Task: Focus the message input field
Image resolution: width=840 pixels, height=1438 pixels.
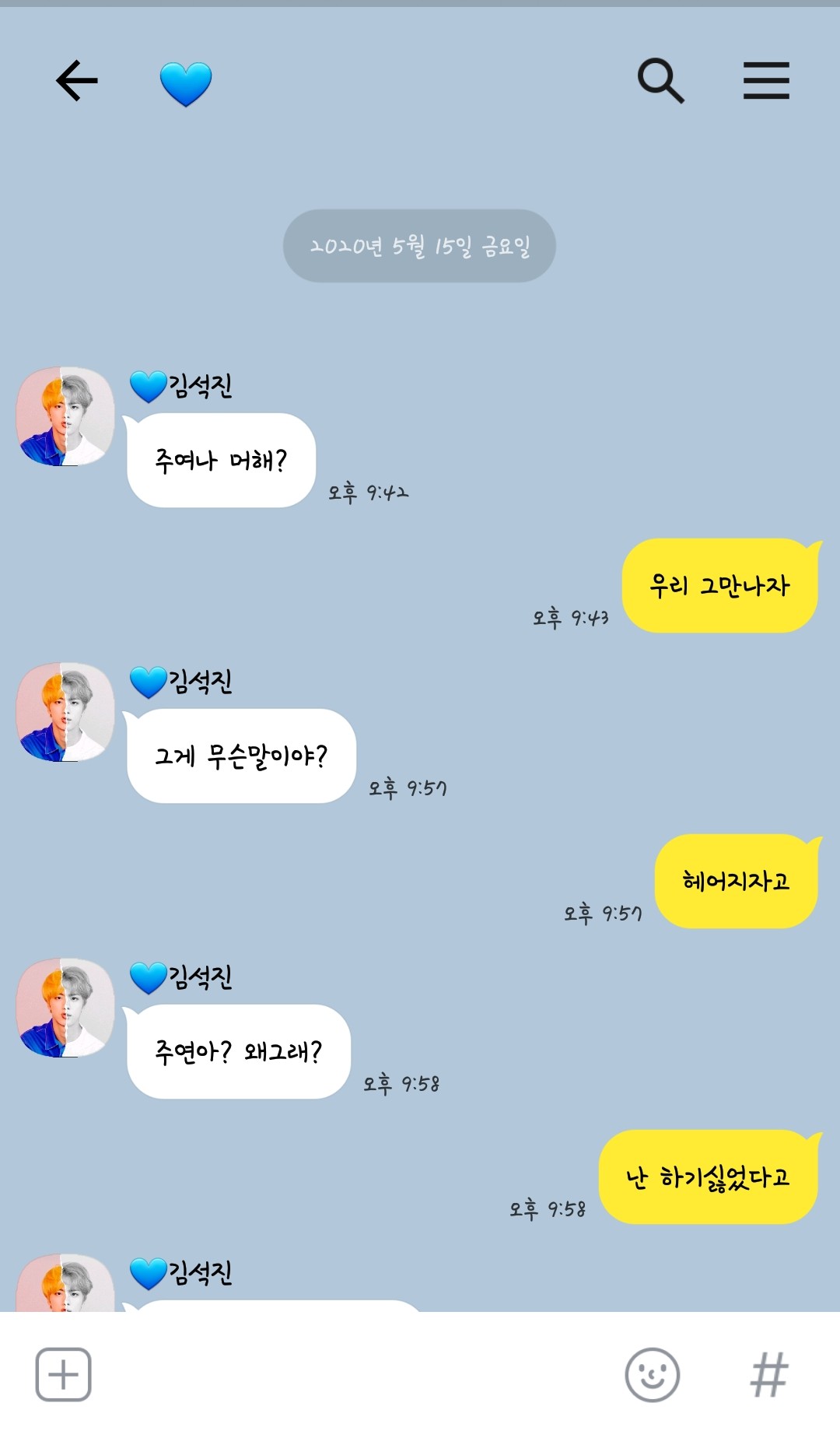Action: pyautogui.click(x=358, y=1375)
